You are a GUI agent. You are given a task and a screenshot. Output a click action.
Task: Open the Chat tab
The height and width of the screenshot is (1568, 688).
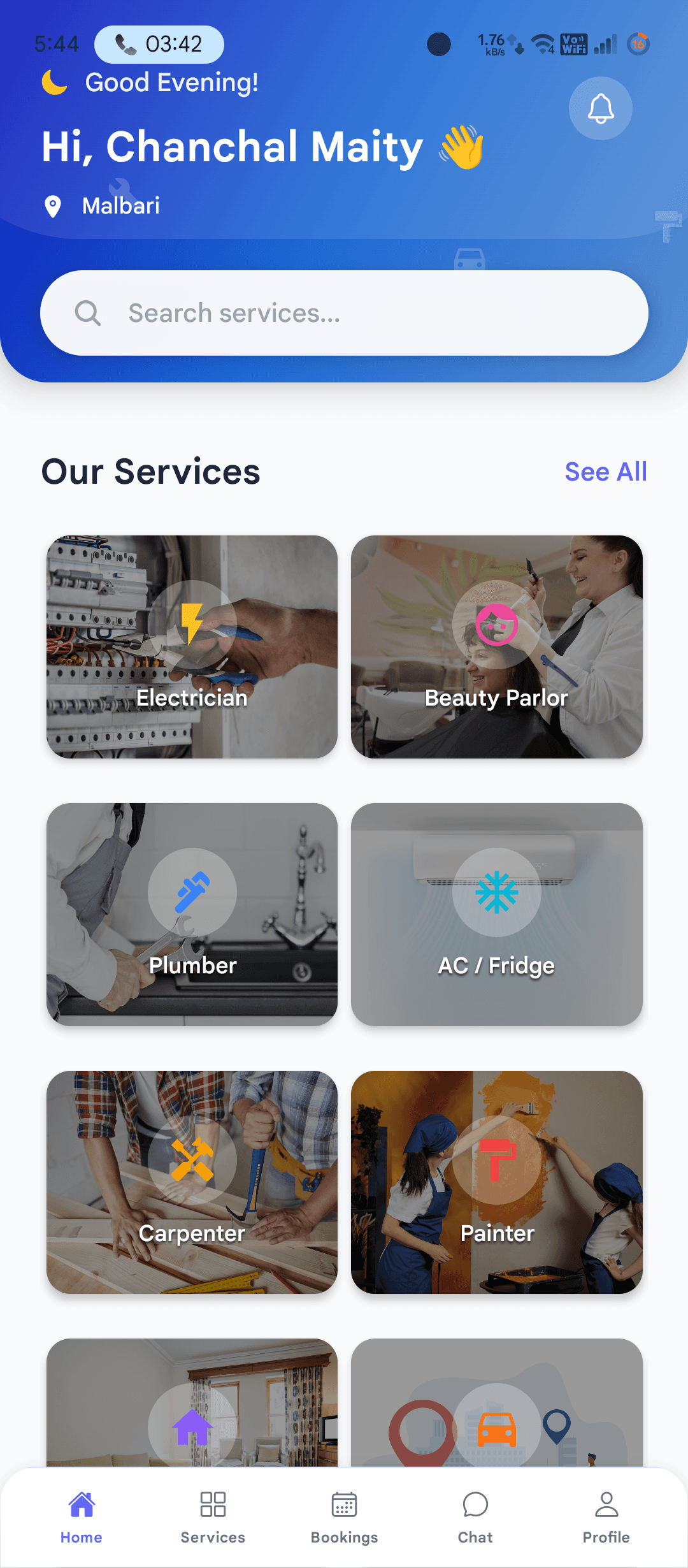[x=475, y=1517]
